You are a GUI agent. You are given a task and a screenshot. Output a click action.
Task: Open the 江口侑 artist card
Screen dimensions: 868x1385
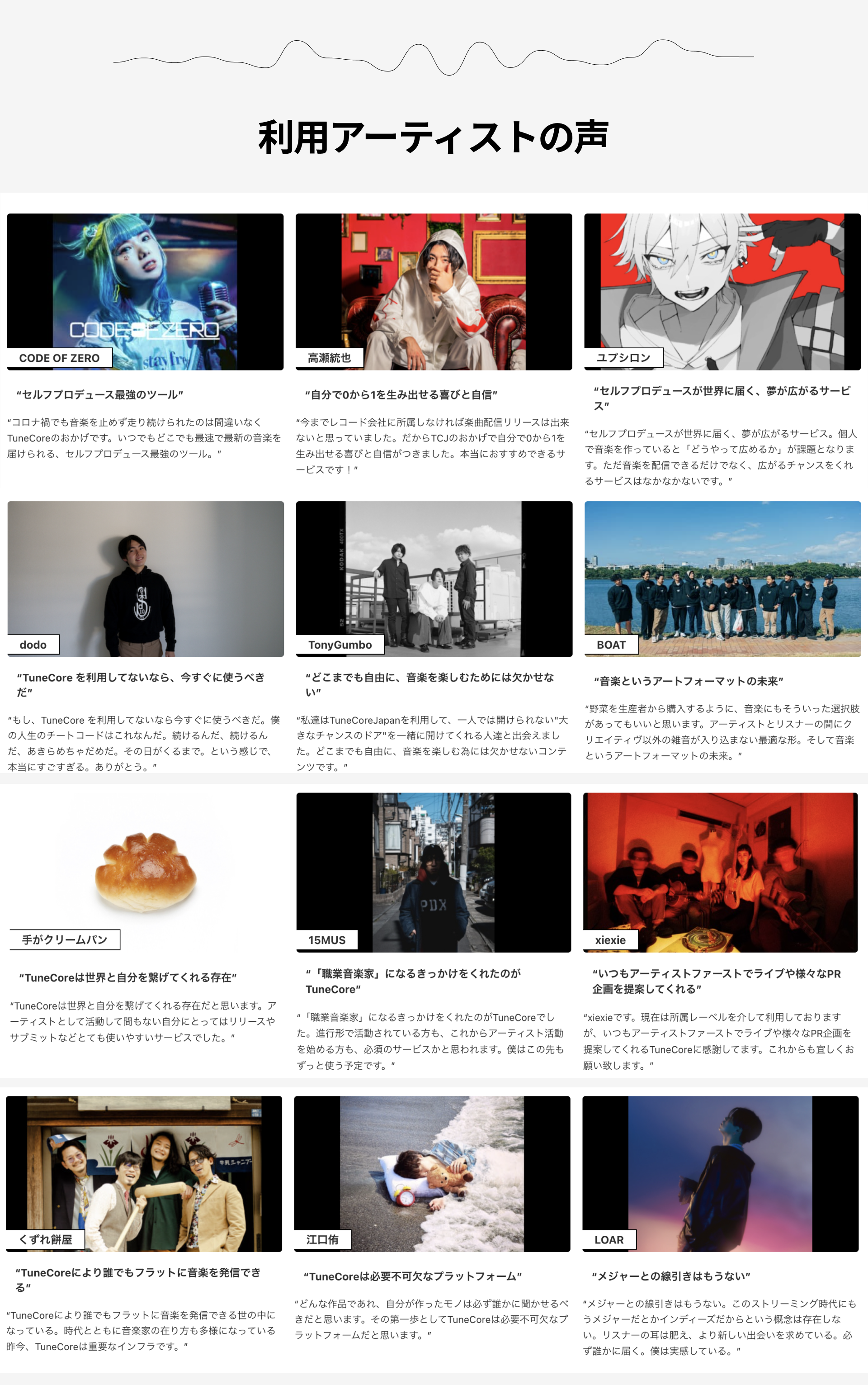click(x=432, y=1173)
